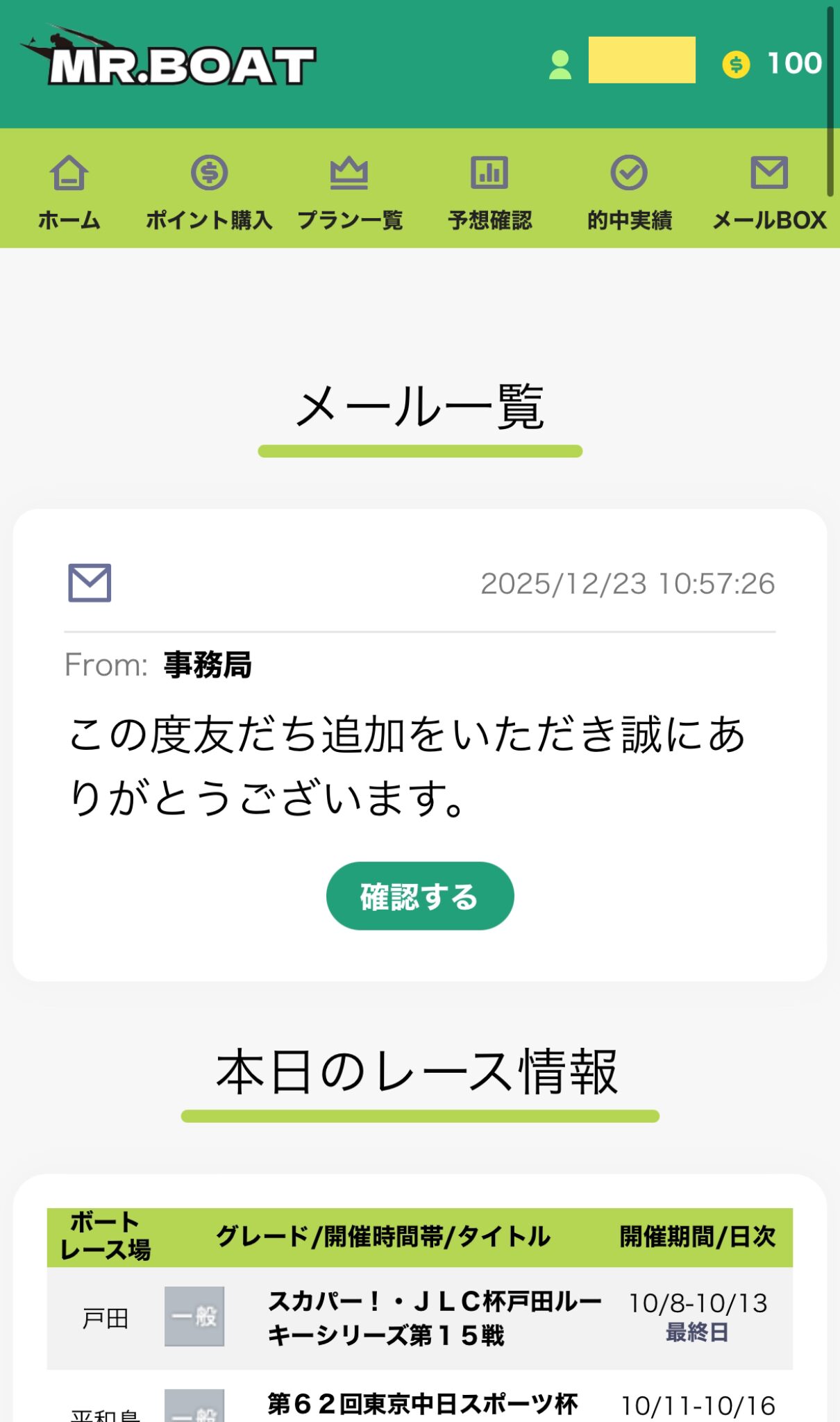The image size is (840, 1422).
Task: Open ポイント購入 page
Action: tap(209, 192)
